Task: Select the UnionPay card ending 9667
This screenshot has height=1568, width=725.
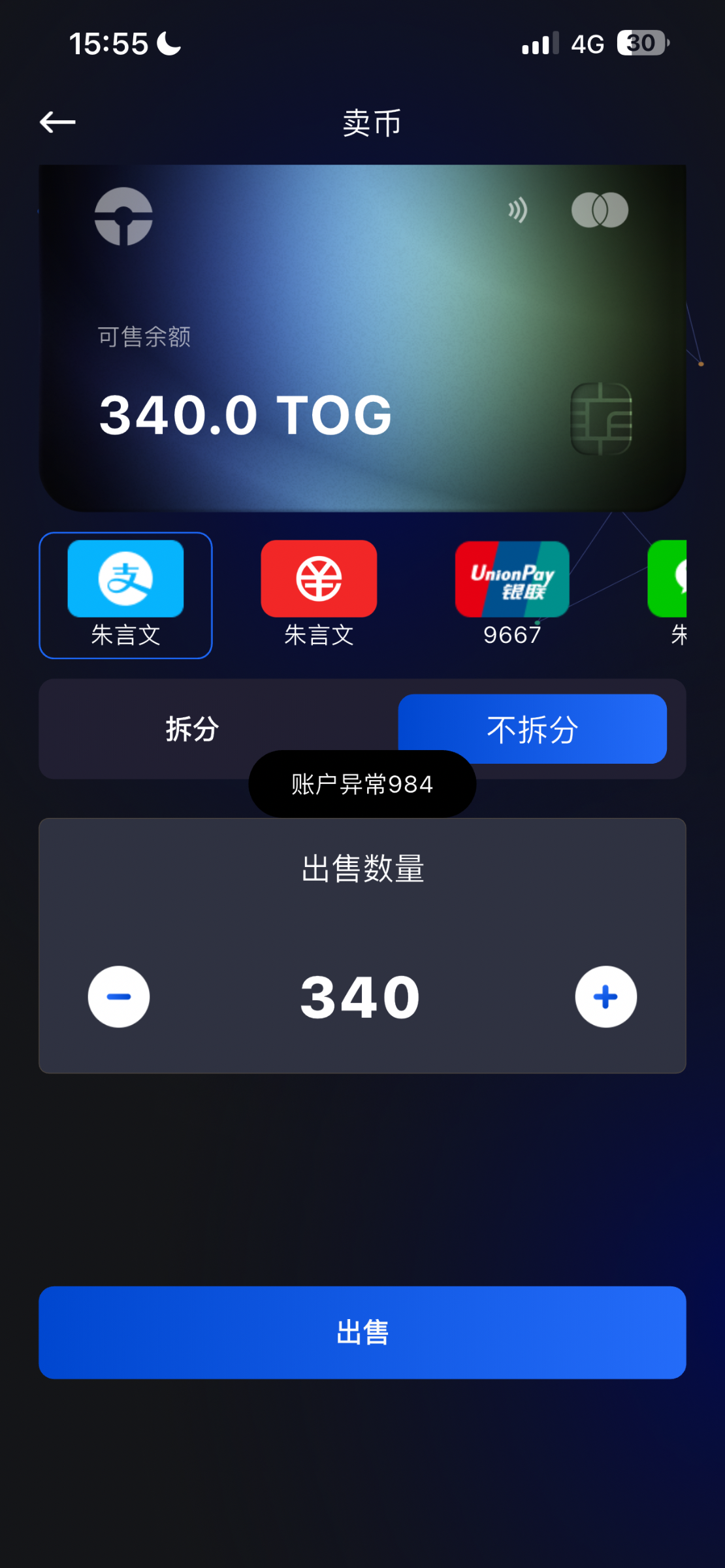Action: click(511, 578)
